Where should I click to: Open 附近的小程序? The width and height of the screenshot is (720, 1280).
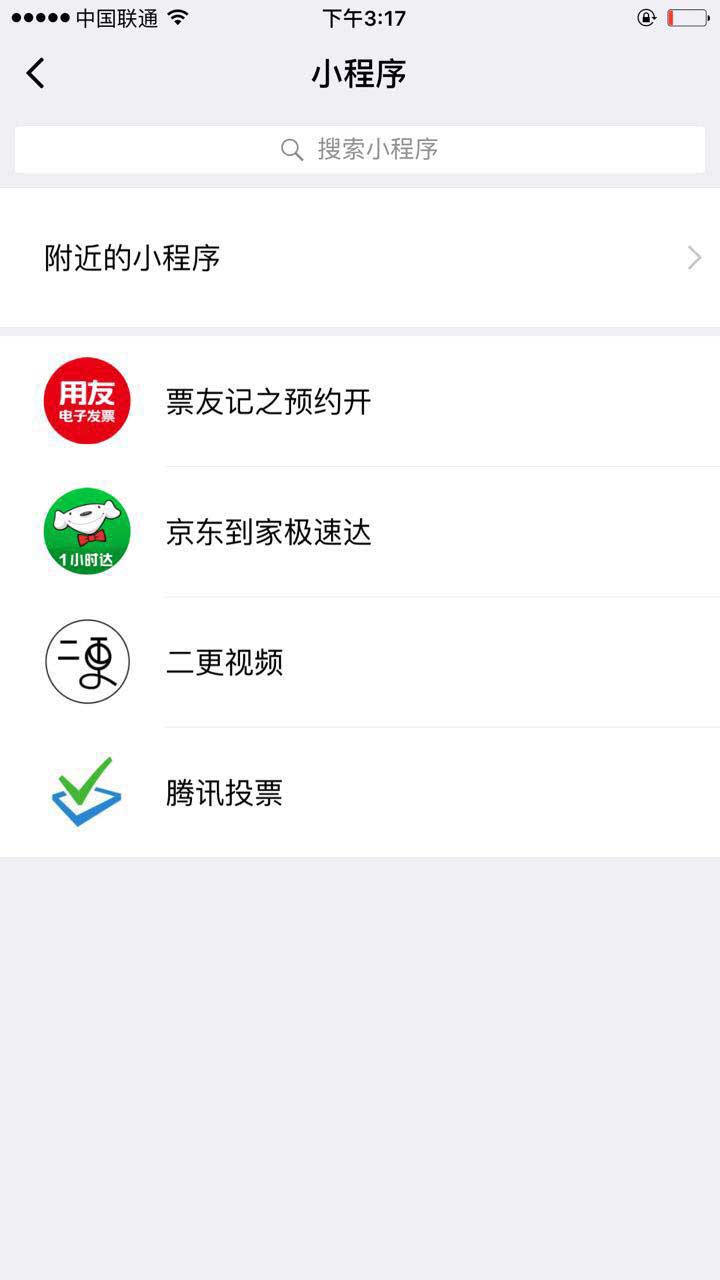[x=360, y=258]
